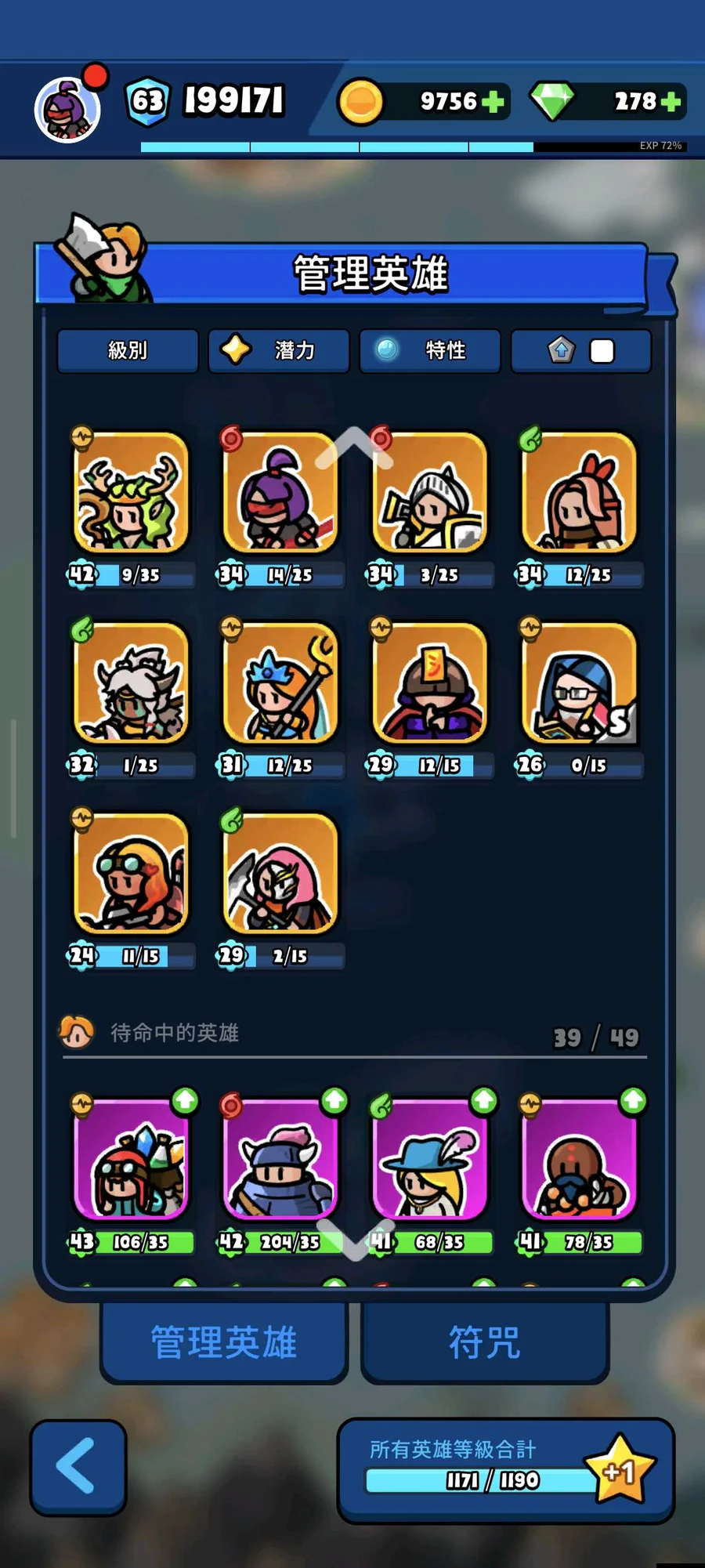Select the goggles hero level 24
The height and width of the screenshot is (1568, 705).
point(131,874)
